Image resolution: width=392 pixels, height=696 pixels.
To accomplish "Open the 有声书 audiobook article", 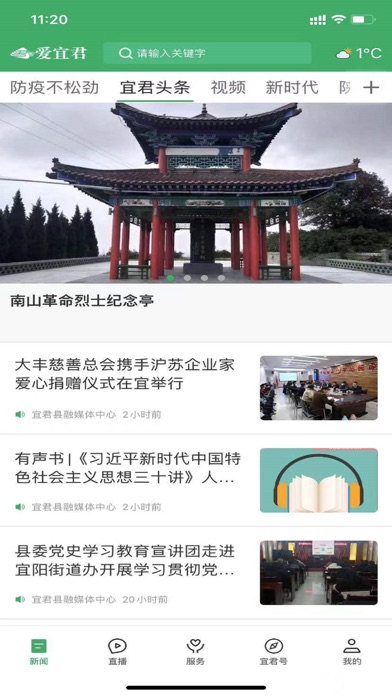I will (196, 481).
